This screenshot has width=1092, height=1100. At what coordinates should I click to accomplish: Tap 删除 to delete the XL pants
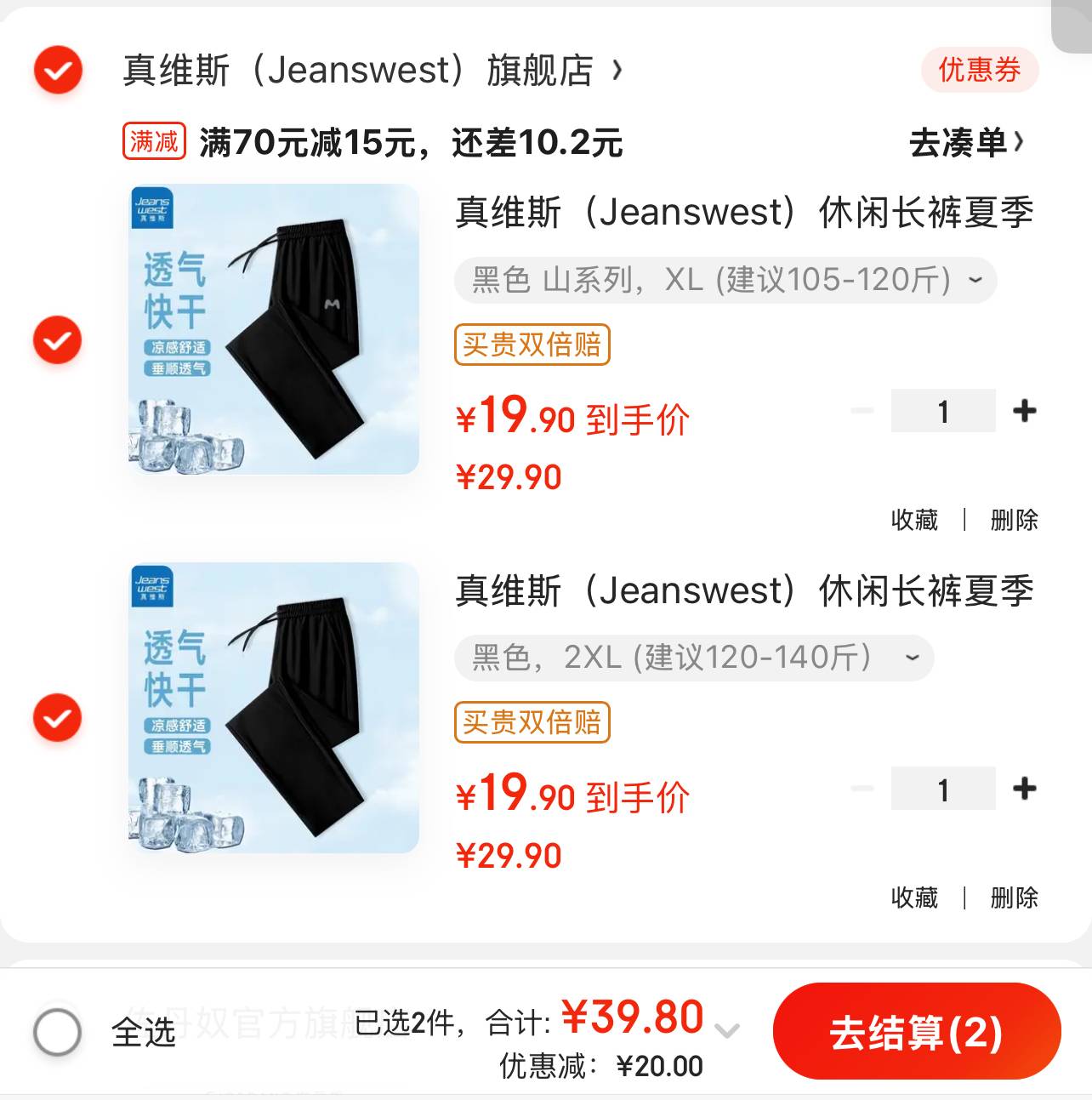click(1014, 520)
